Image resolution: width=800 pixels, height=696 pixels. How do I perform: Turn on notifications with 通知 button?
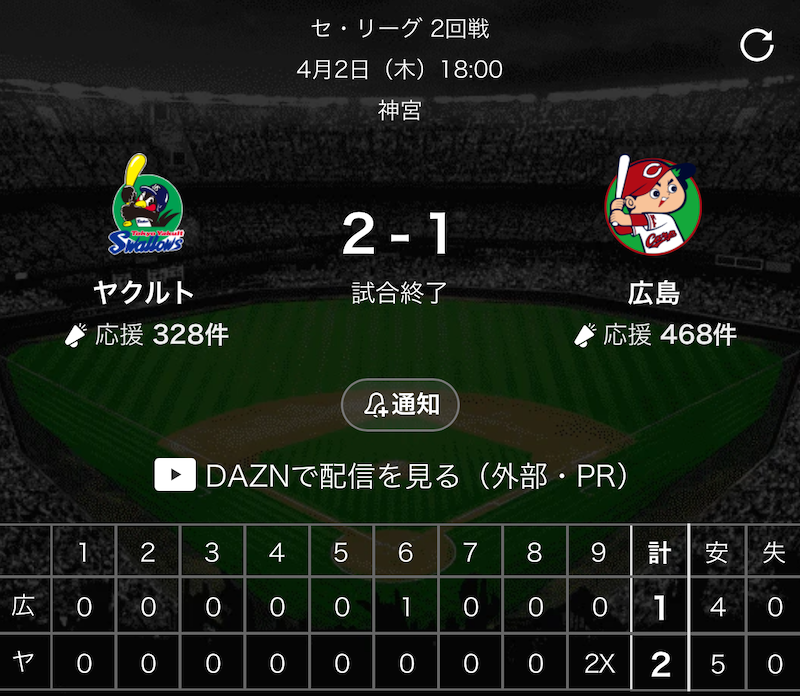point(400,405)
